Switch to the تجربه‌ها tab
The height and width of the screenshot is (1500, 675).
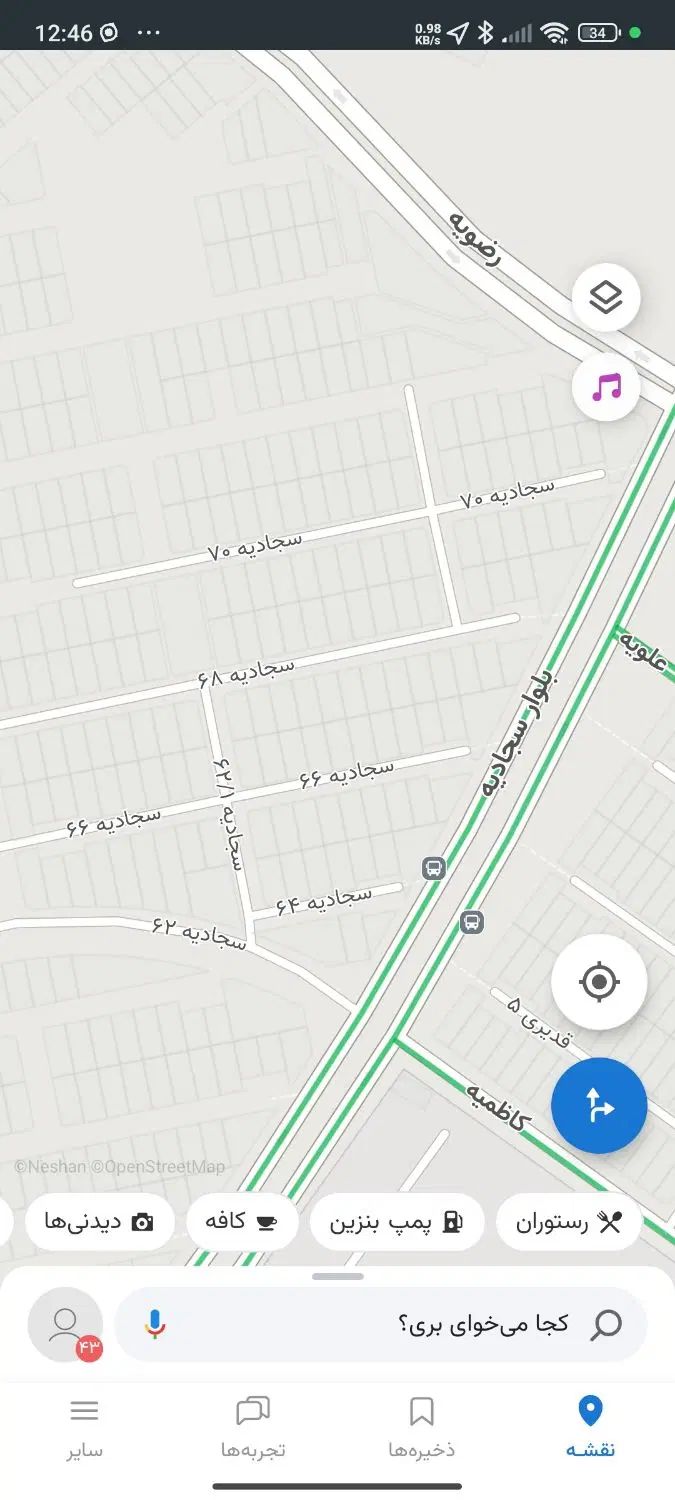pyautogui.click(x=253, y=1428)
